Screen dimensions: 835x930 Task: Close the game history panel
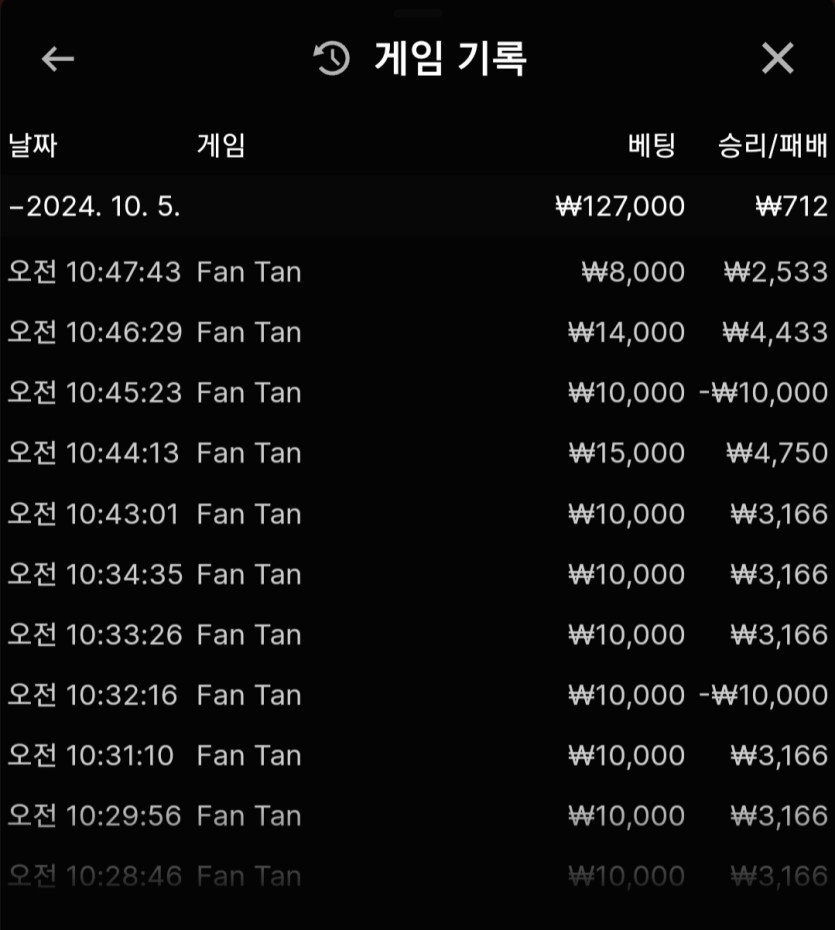tap(777, 59)
